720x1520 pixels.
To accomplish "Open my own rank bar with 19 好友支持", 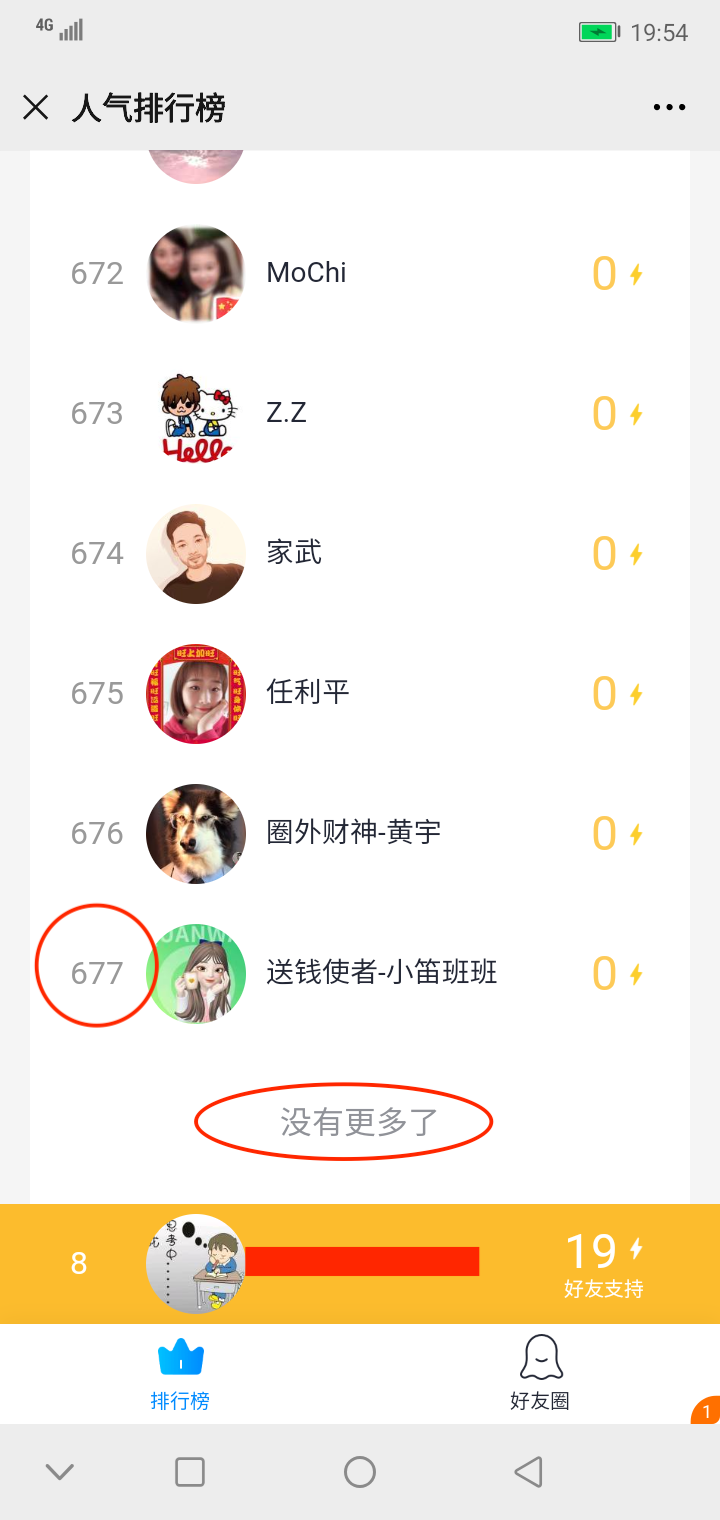I will tap(360, 1264).
